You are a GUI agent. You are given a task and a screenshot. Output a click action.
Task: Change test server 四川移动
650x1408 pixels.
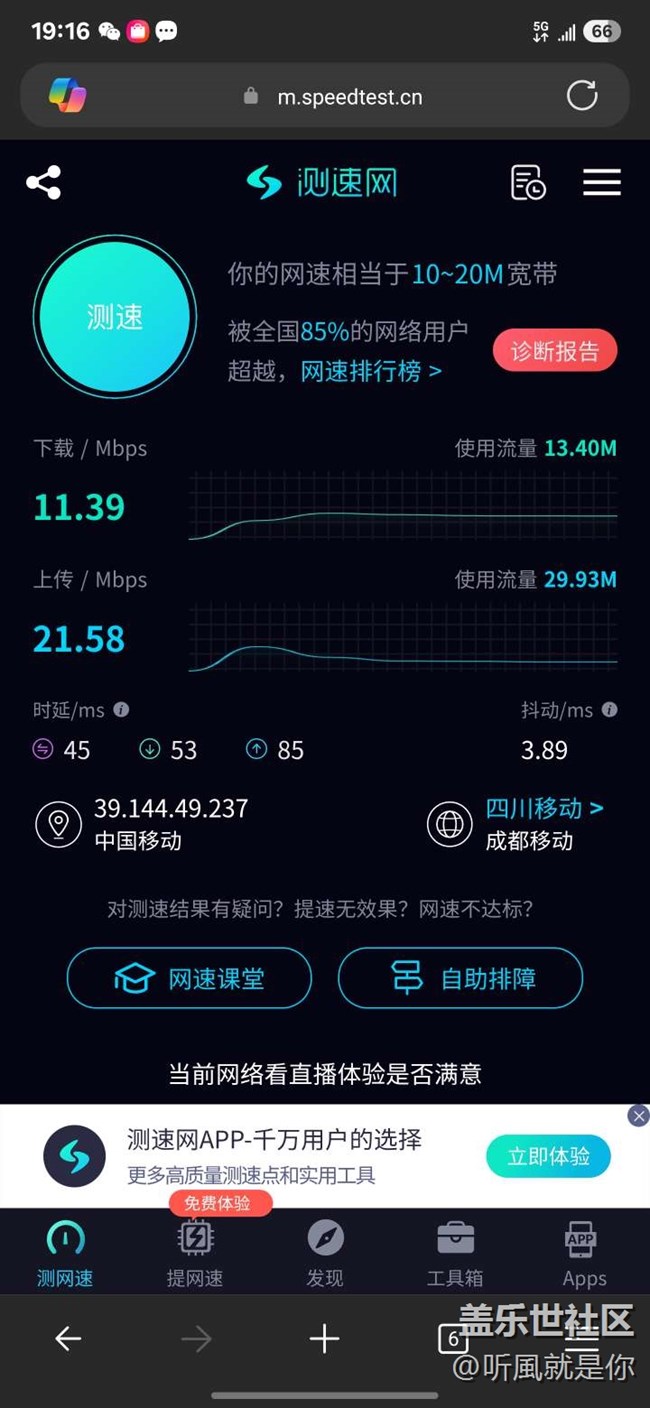click(544, 808)
